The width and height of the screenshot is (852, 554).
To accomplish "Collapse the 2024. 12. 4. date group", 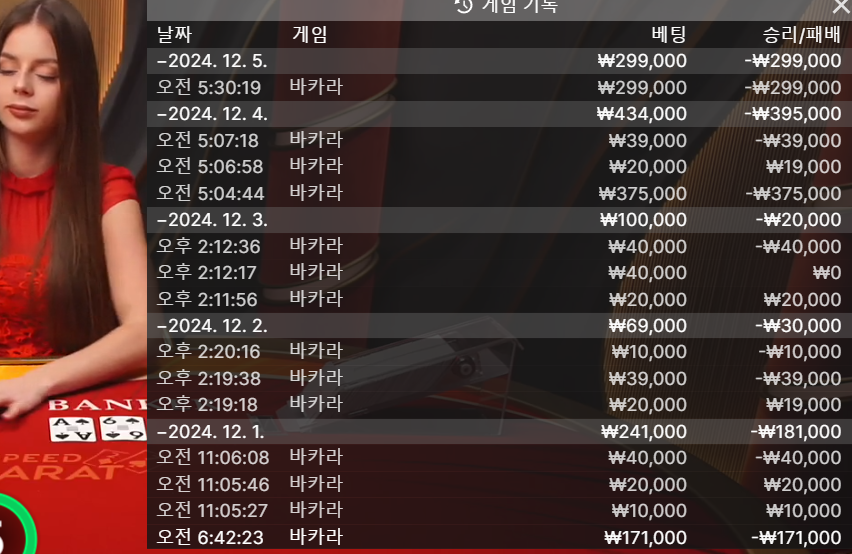I will (x=499, y=114).
